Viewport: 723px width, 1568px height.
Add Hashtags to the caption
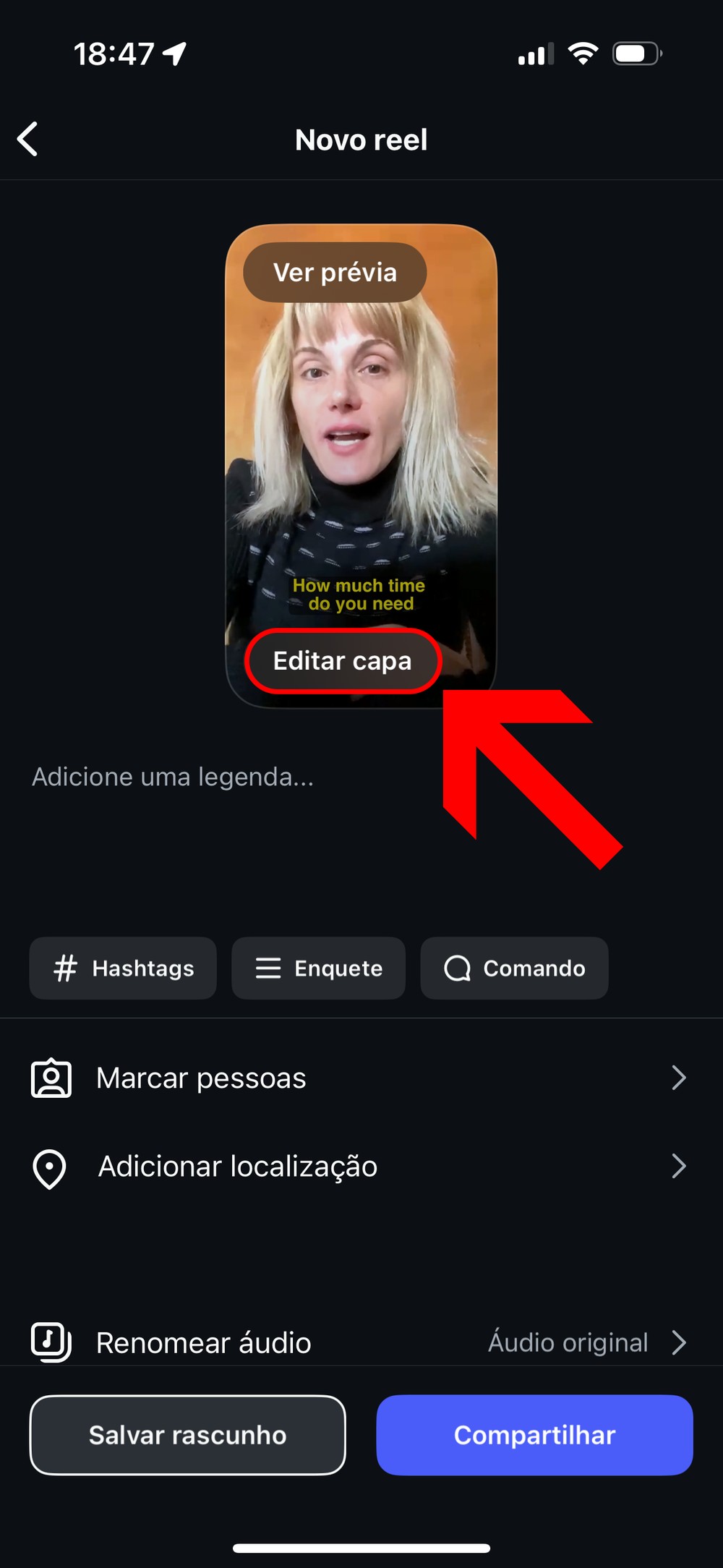[123, 968]
